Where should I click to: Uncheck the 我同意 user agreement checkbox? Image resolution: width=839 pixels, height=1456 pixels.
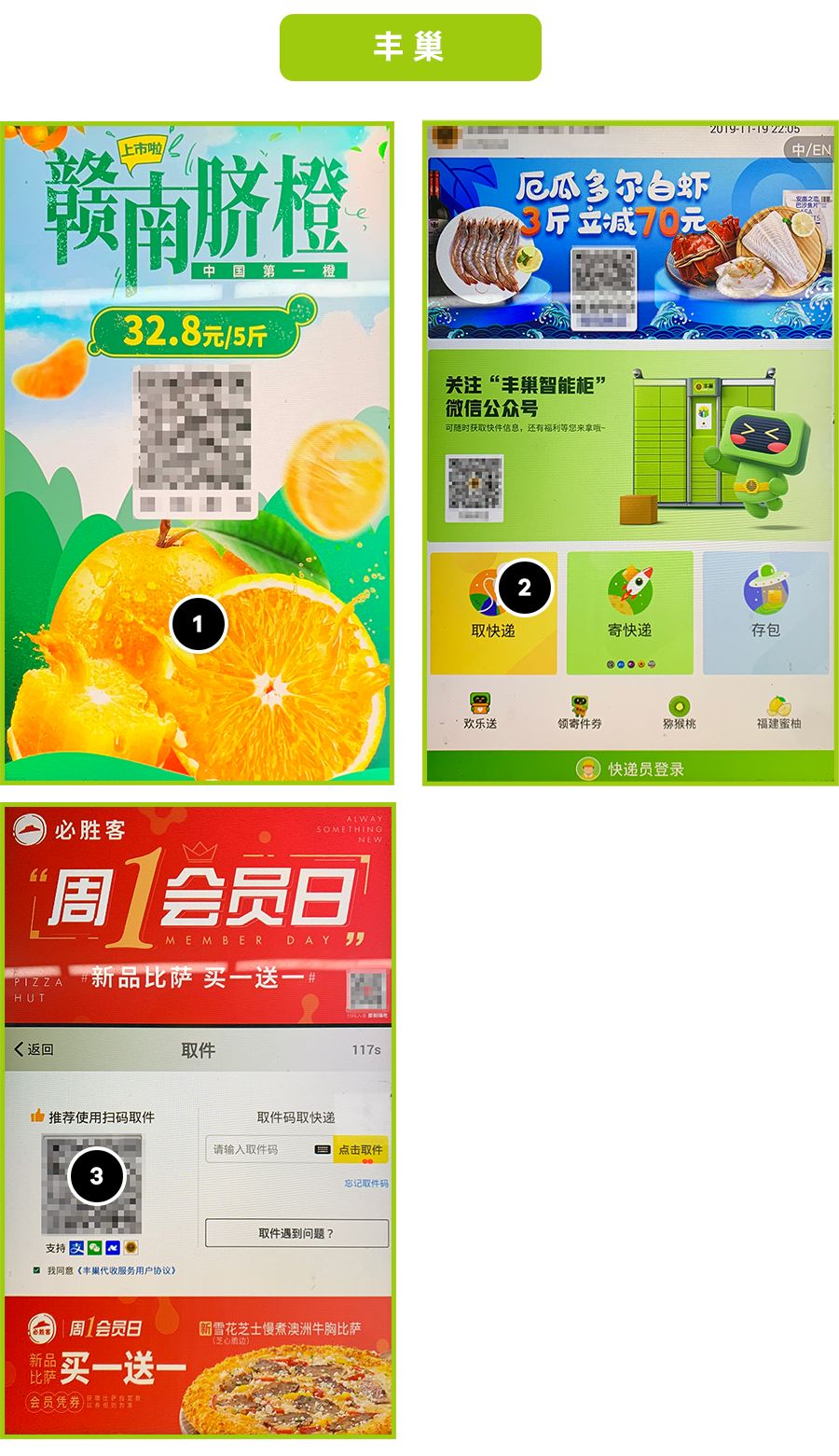[x=34, y=1270]
